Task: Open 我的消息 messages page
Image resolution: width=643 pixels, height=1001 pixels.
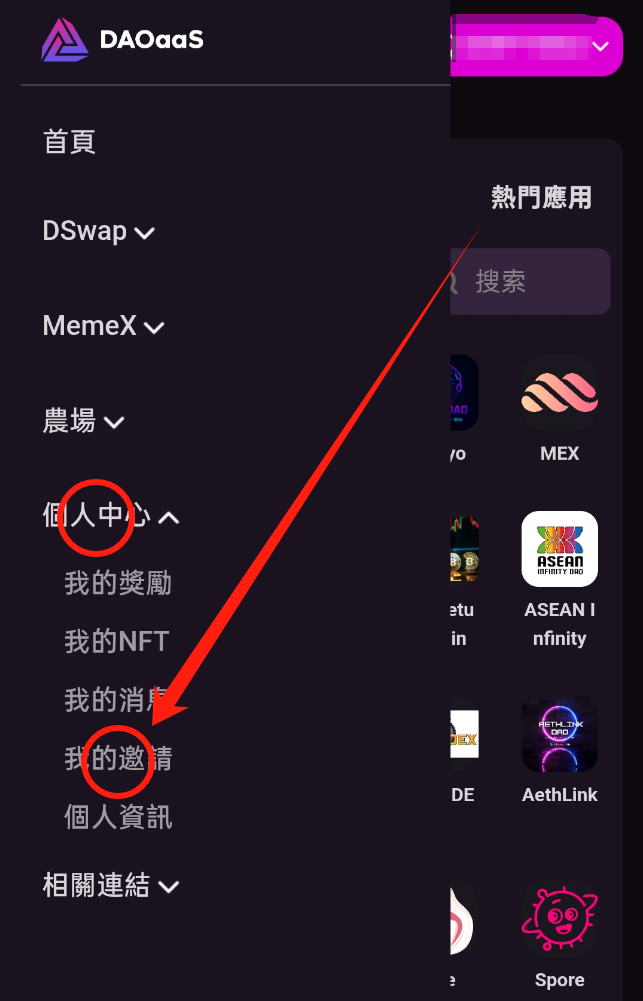Action: (117, 700)
